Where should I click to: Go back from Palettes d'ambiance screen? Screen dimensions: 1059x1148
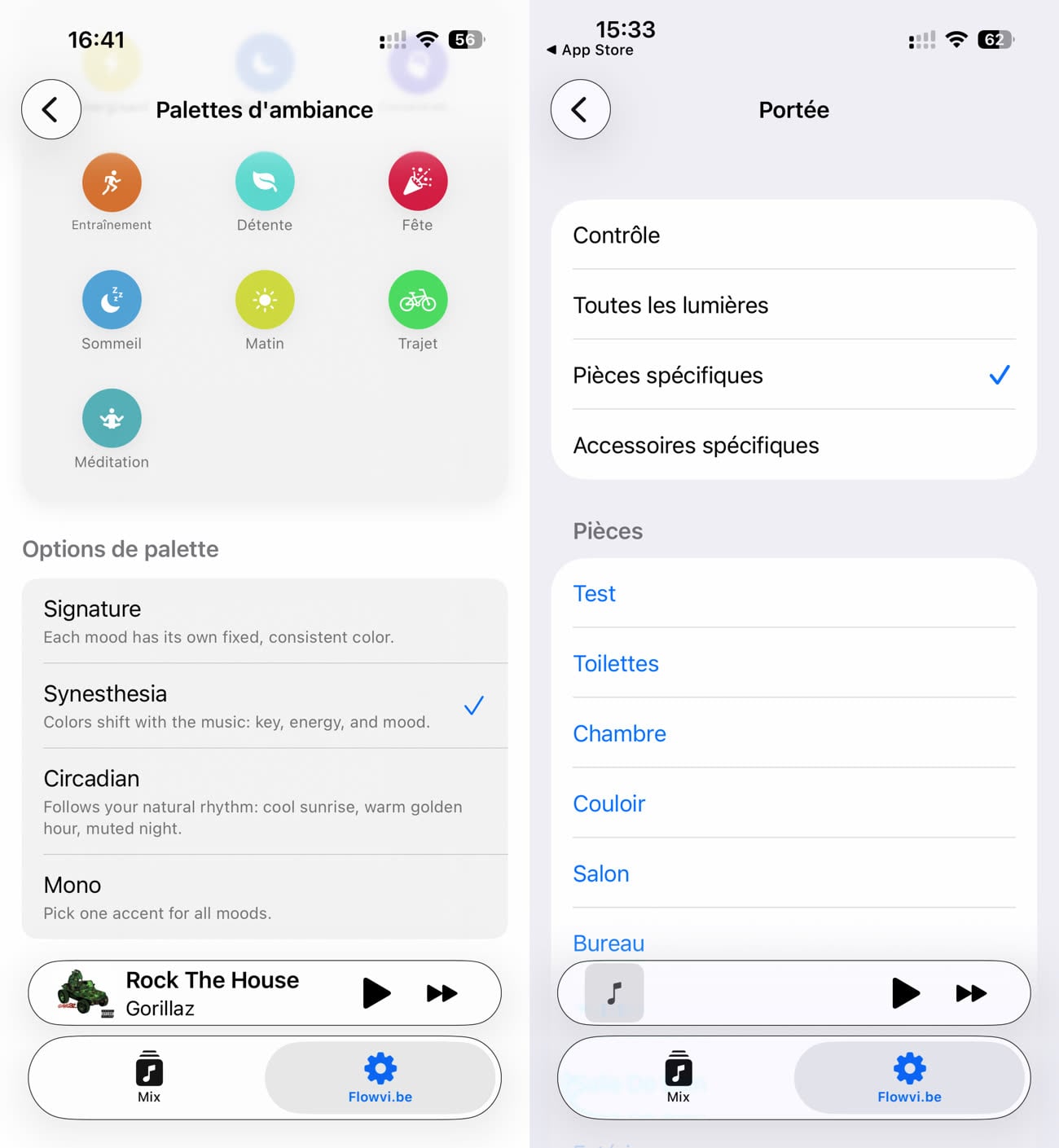[x=51, y=109]
